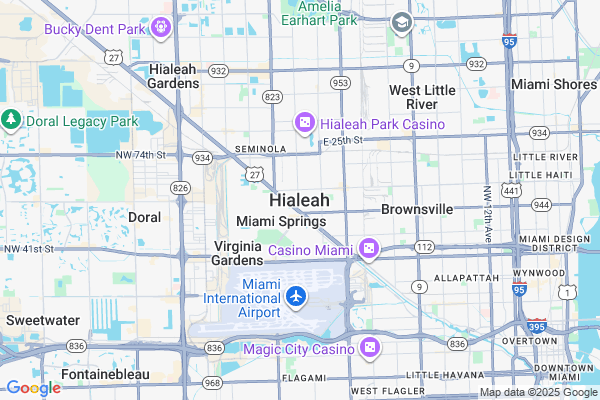
Task: Open the graduation cap school marker
Action: (401, 23)
